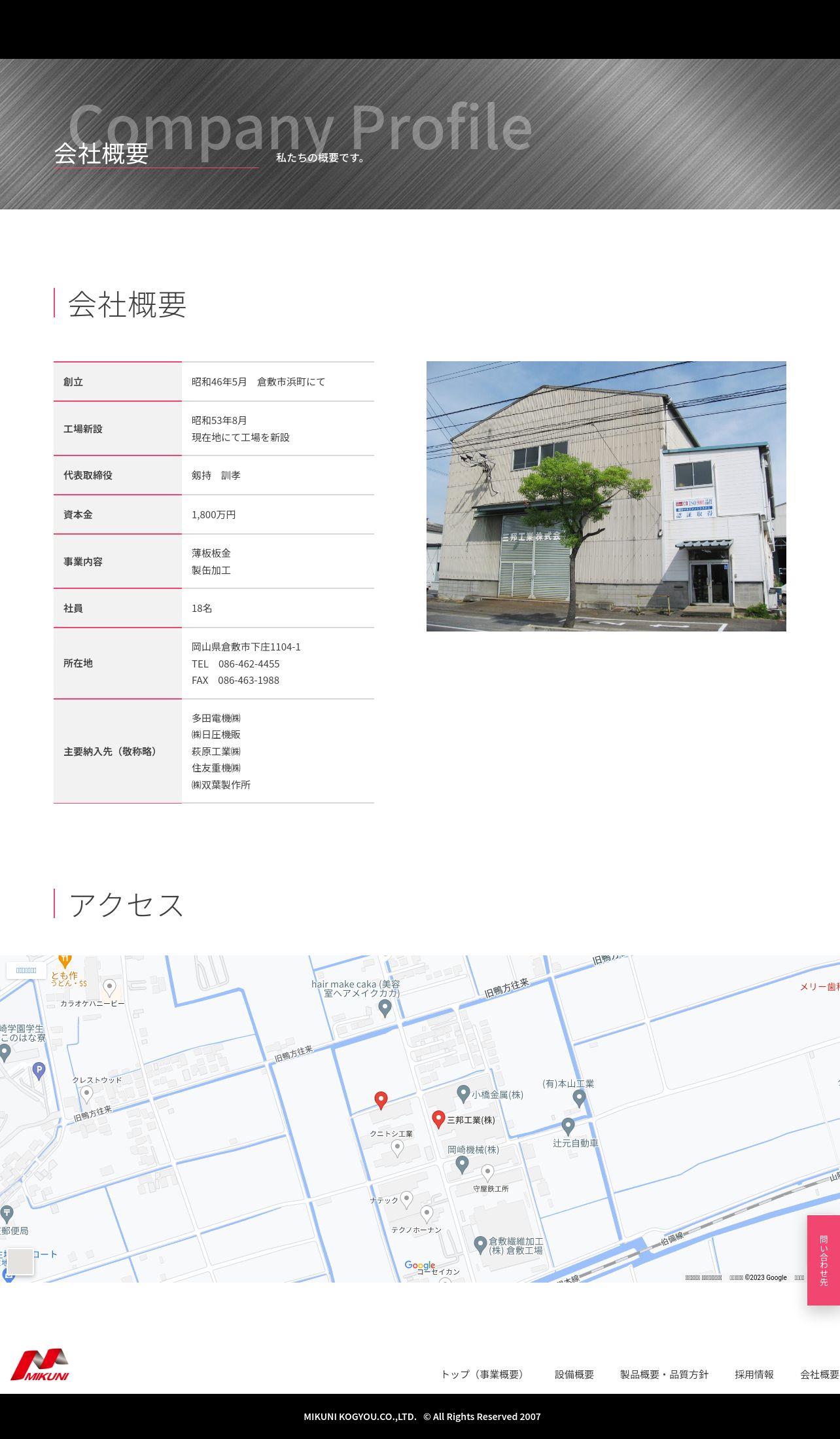Open 製品概要・品質方針 link

664,1374
